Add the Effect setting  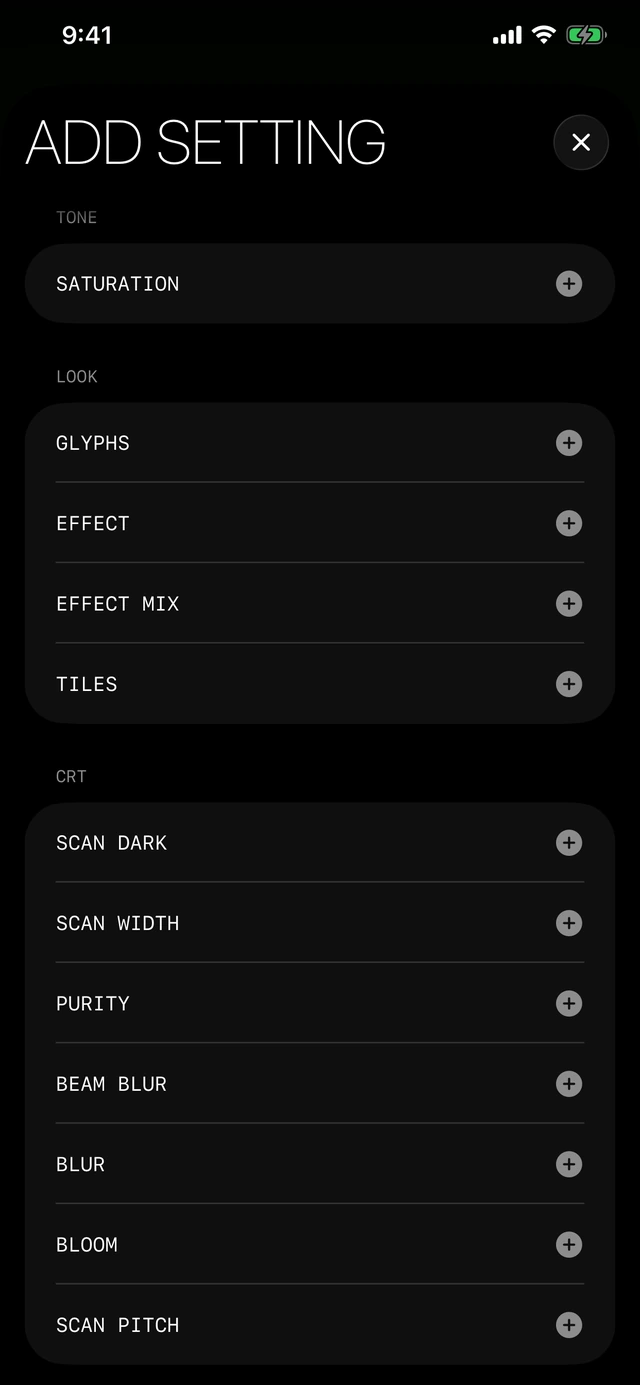tap(569, 523)
